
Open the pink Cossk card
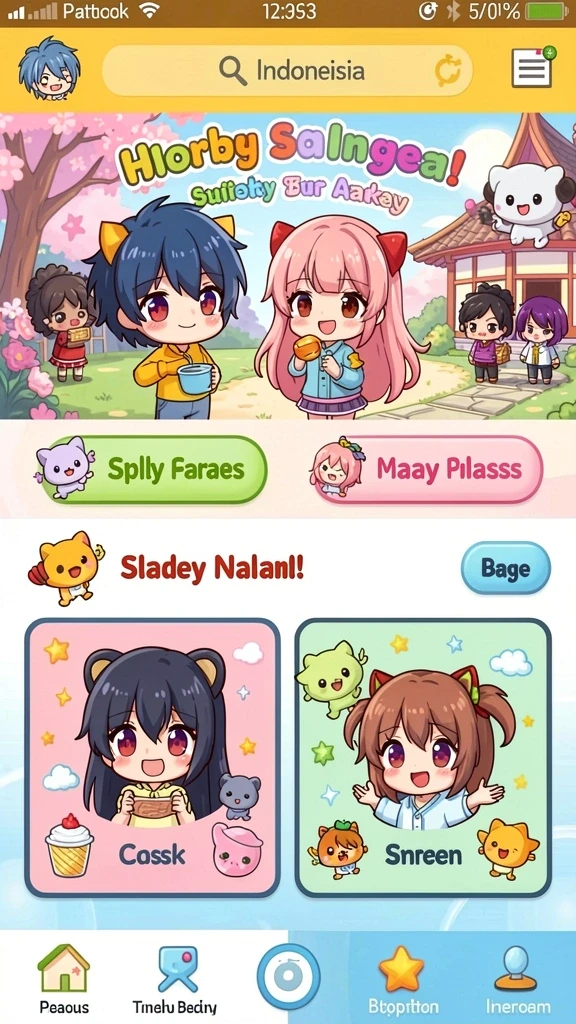coord(152,758)
